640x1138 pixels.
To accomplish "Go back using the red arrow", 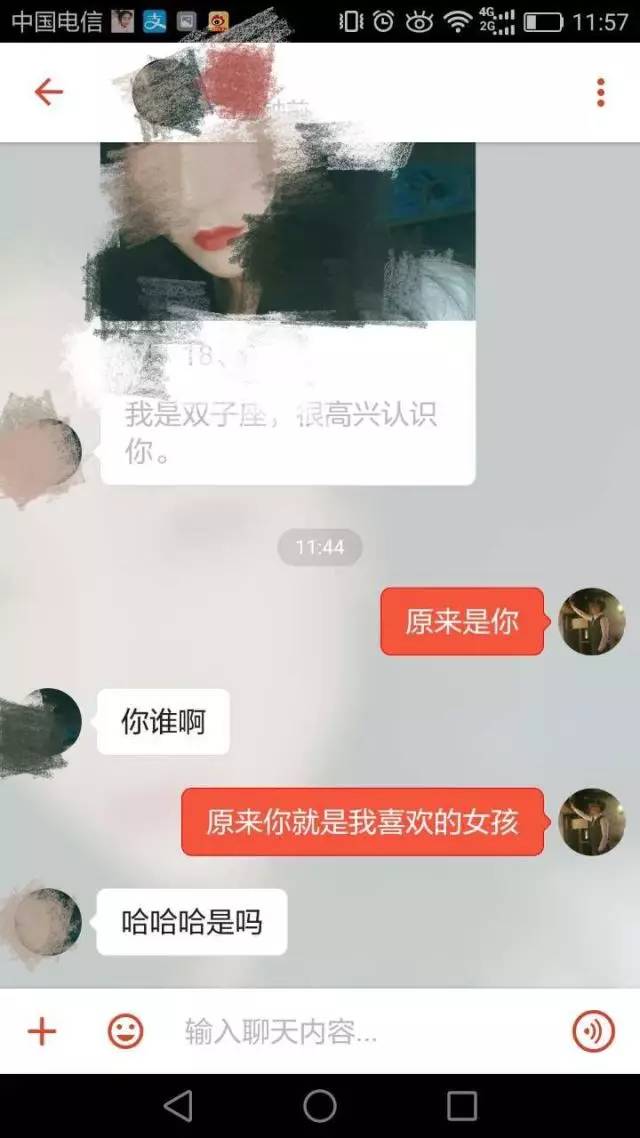I will tap(48, 92).
